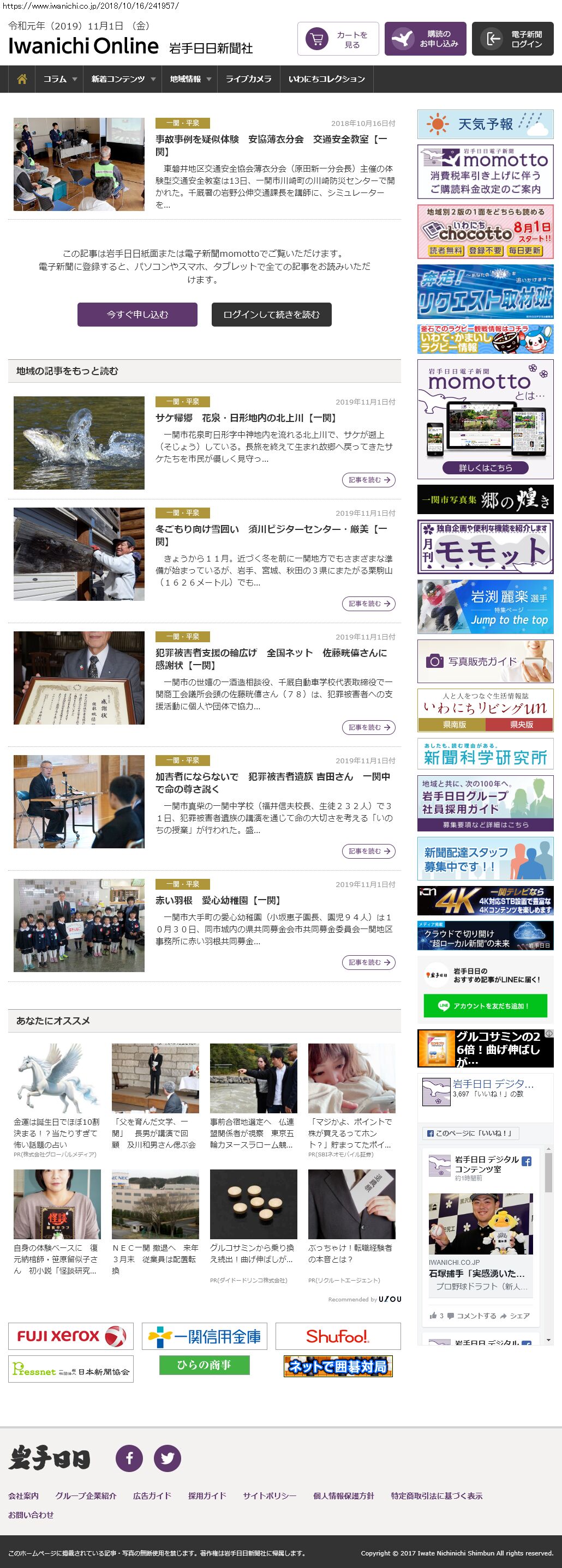
Task: Open the 会社案内 footer link
Action: pyautogui.click(x=23, y=1496)
